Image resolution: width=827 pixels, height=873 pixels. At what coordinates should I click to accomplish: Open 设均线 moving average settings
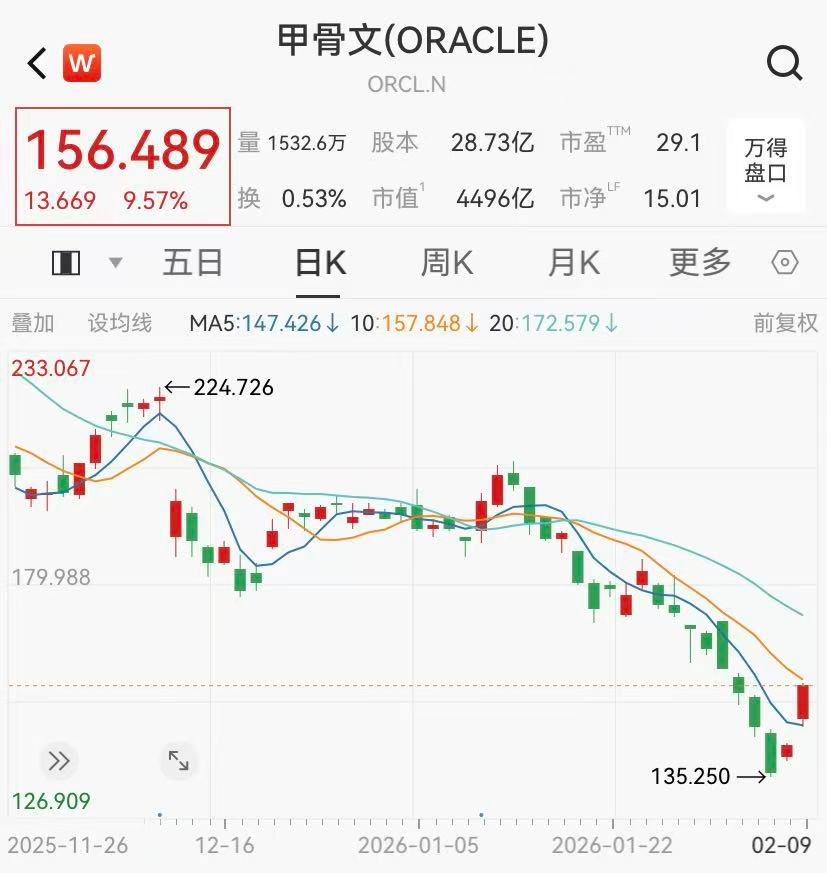tap(120, 323)
